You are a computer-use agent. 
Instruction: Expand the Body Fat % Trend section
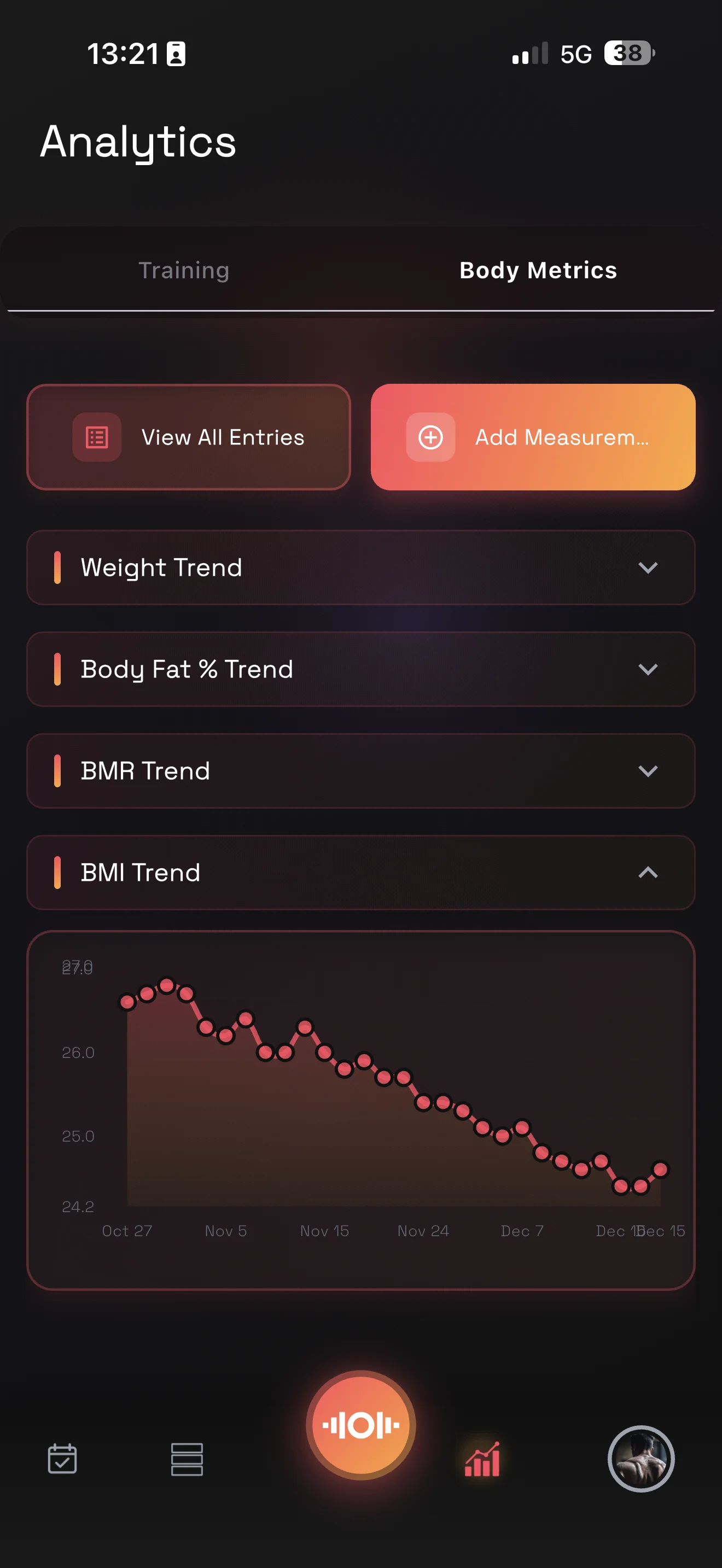[x=360, y=669]
